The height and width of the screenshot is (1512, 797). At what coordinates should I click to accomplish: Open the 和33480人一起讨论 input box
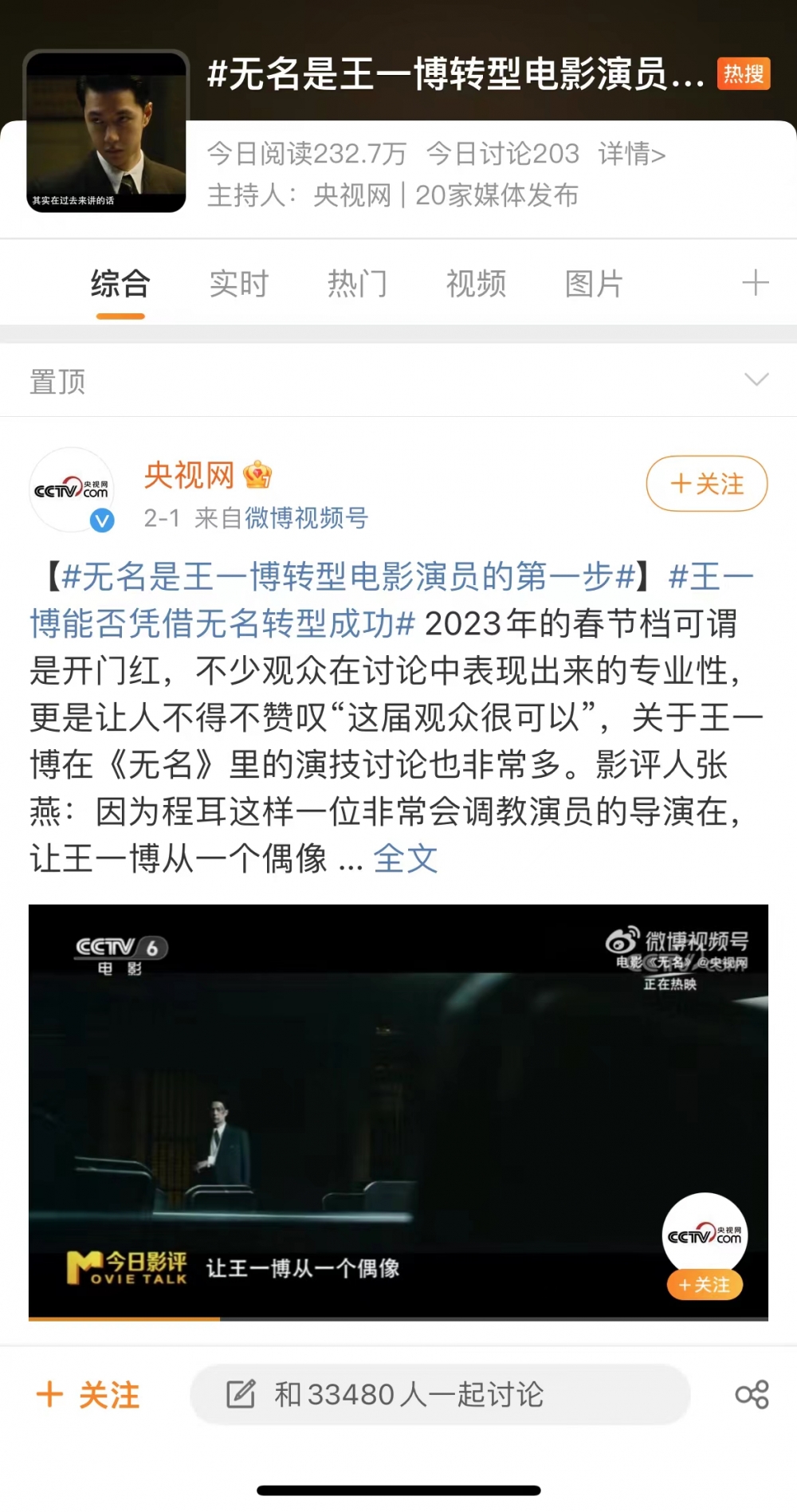click(x=440, y=1395)
